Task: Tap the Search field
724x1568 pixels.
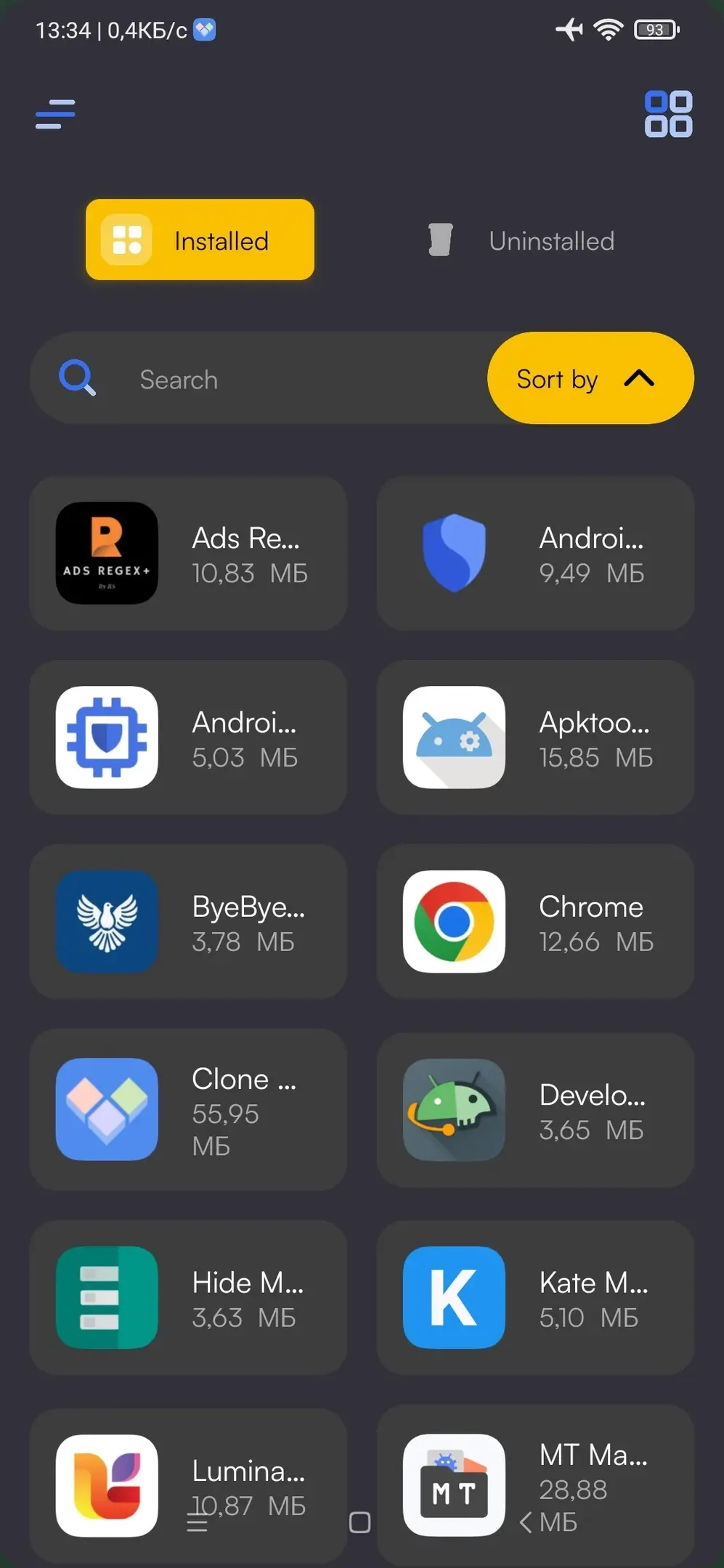Action: tap(276, 379)
